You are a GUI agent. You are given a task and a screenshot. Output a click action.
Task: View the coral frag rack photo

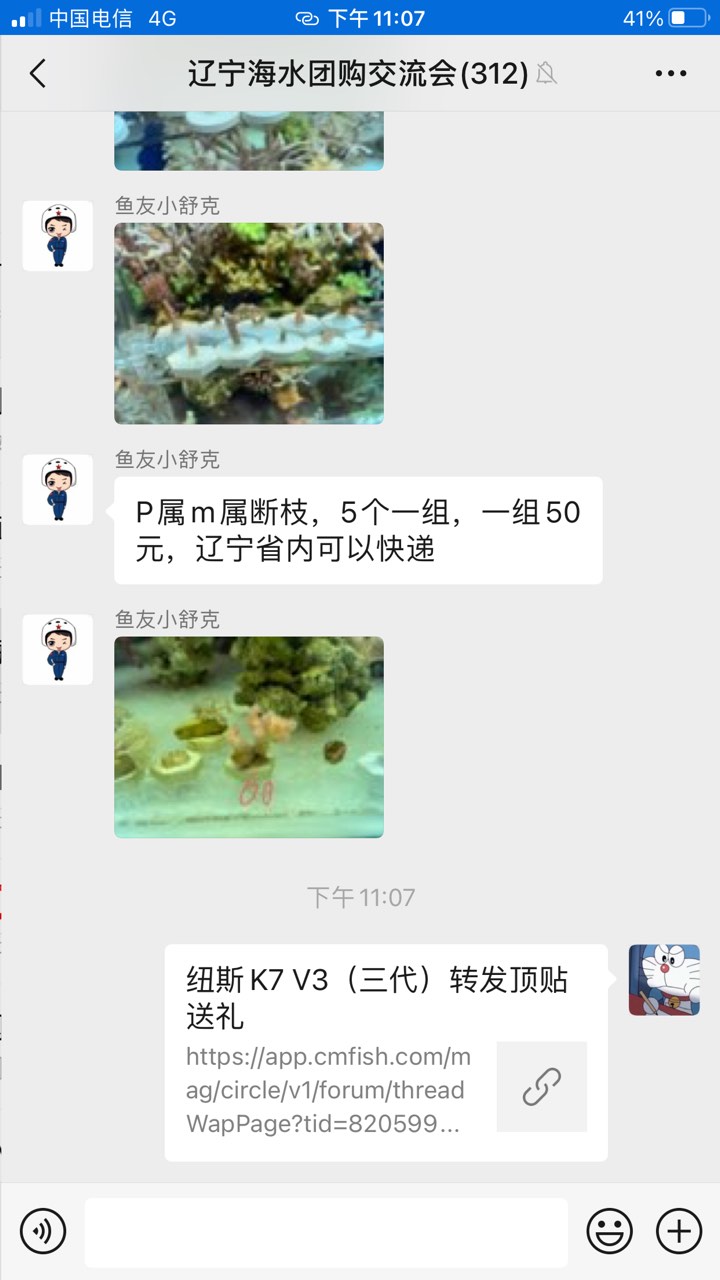248,323
